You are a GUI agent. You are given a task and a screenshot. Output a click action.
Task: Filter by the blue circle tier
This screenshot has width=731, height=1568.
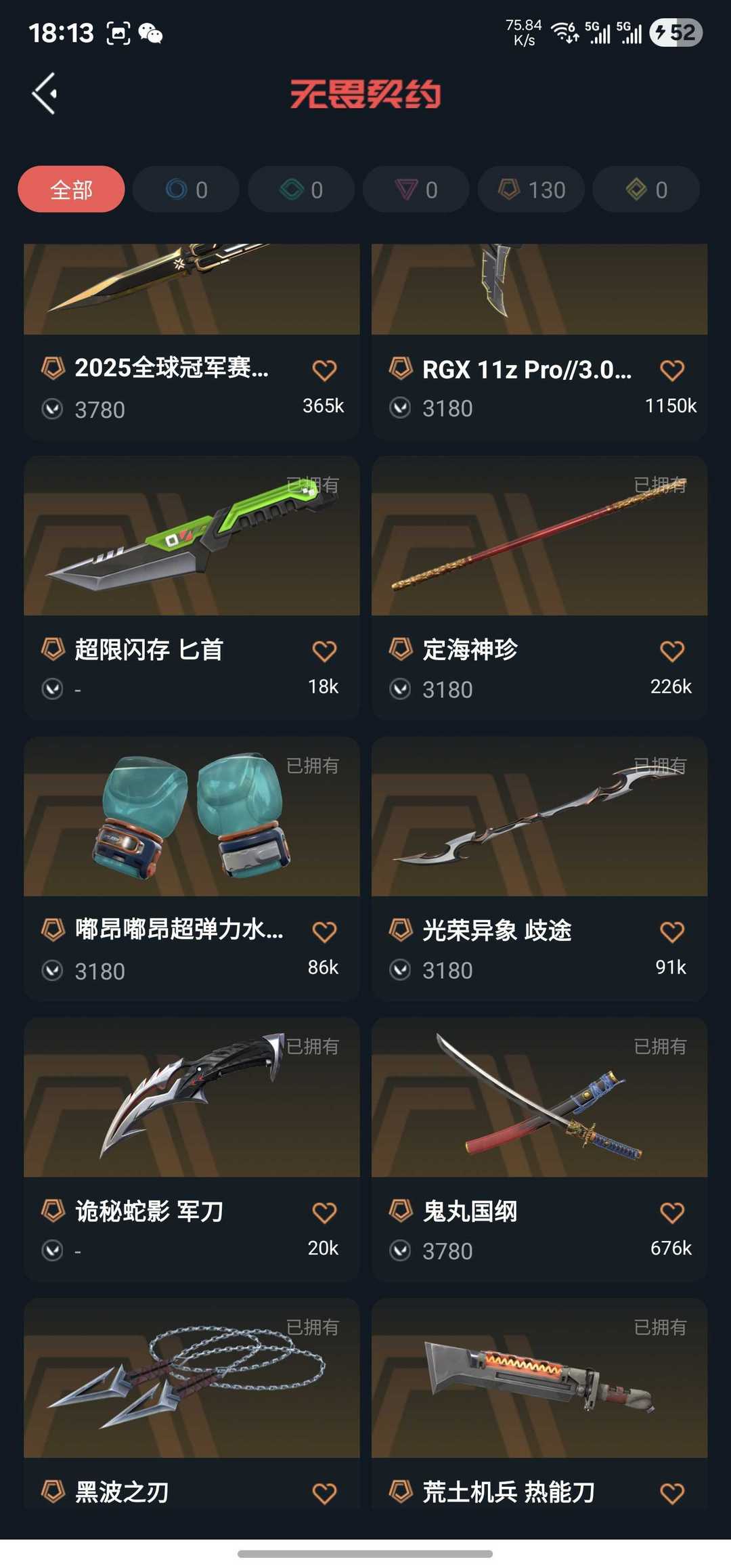(x=186, y=190)
